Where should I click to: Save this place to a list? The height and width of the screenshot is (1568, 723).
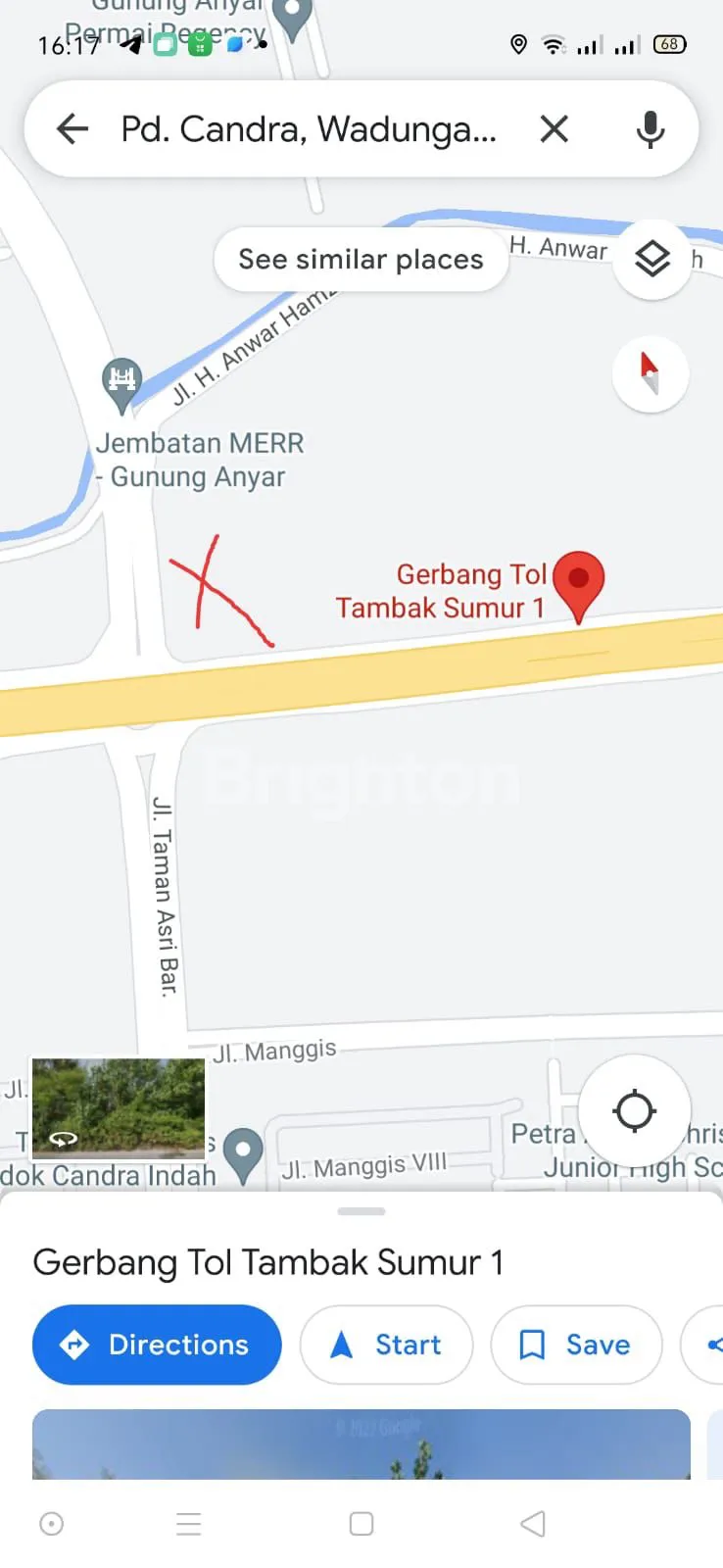click(575, 1345)
